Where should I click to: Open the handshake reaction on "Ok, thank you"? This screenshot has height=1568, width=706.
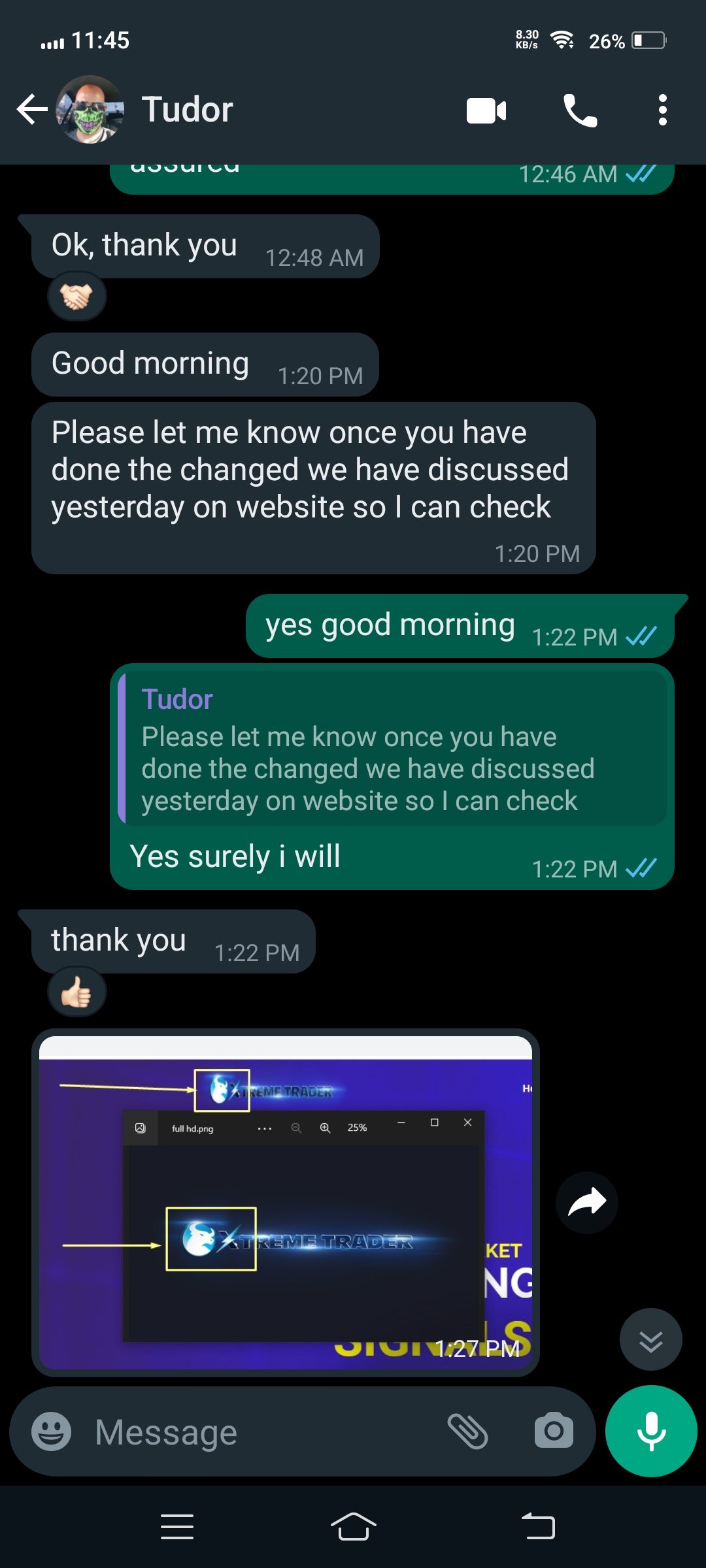click(x=77, y=297)
